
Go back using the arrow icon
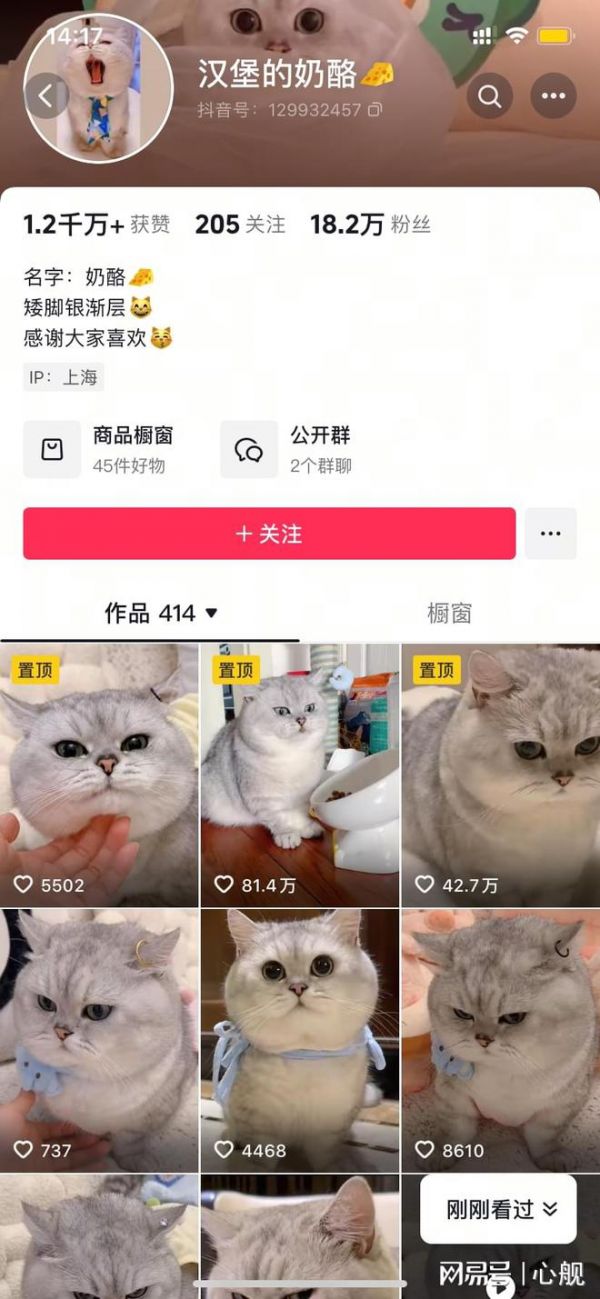[46, 96]
